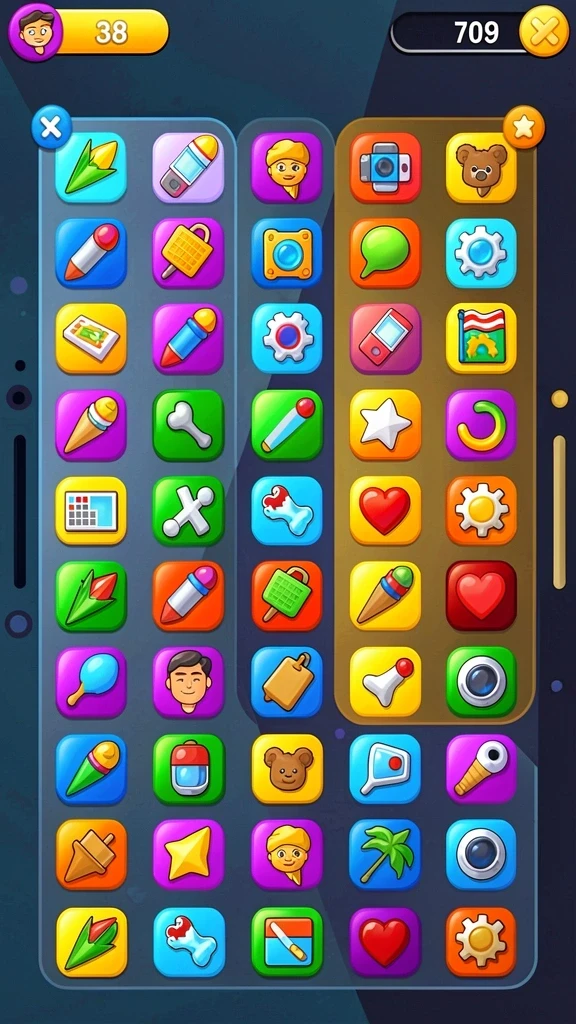Tap the blue X close button

[x=52, y=127]
